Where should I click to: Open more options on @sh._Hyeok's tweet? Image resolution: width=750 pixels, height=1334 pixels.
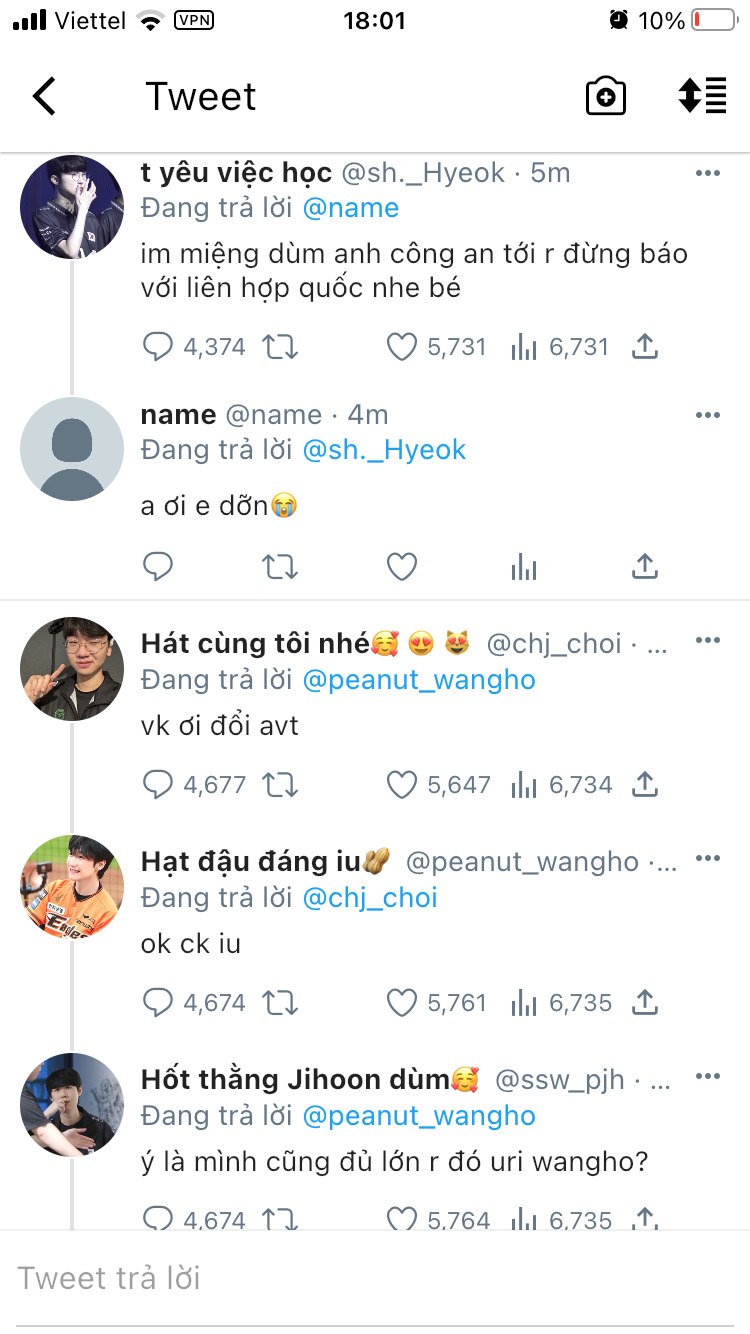point(708,173)
